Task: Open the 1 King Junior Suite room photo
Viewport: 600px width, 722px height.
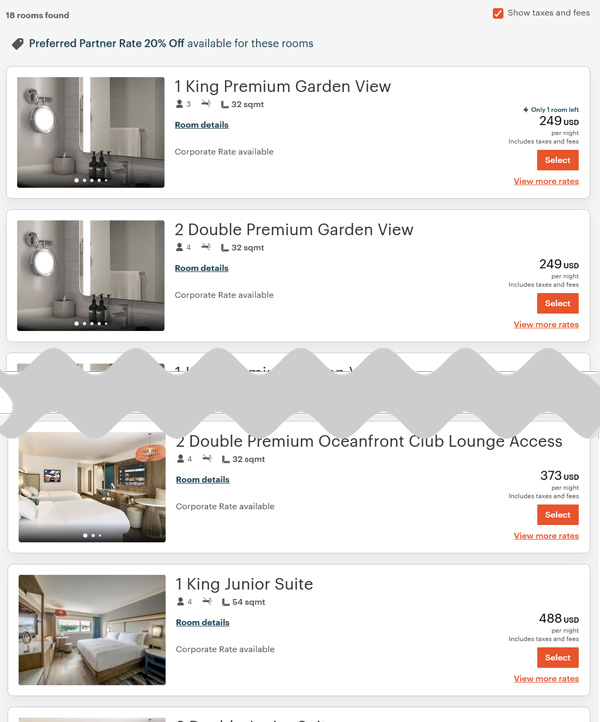Action: pos(92,629)
